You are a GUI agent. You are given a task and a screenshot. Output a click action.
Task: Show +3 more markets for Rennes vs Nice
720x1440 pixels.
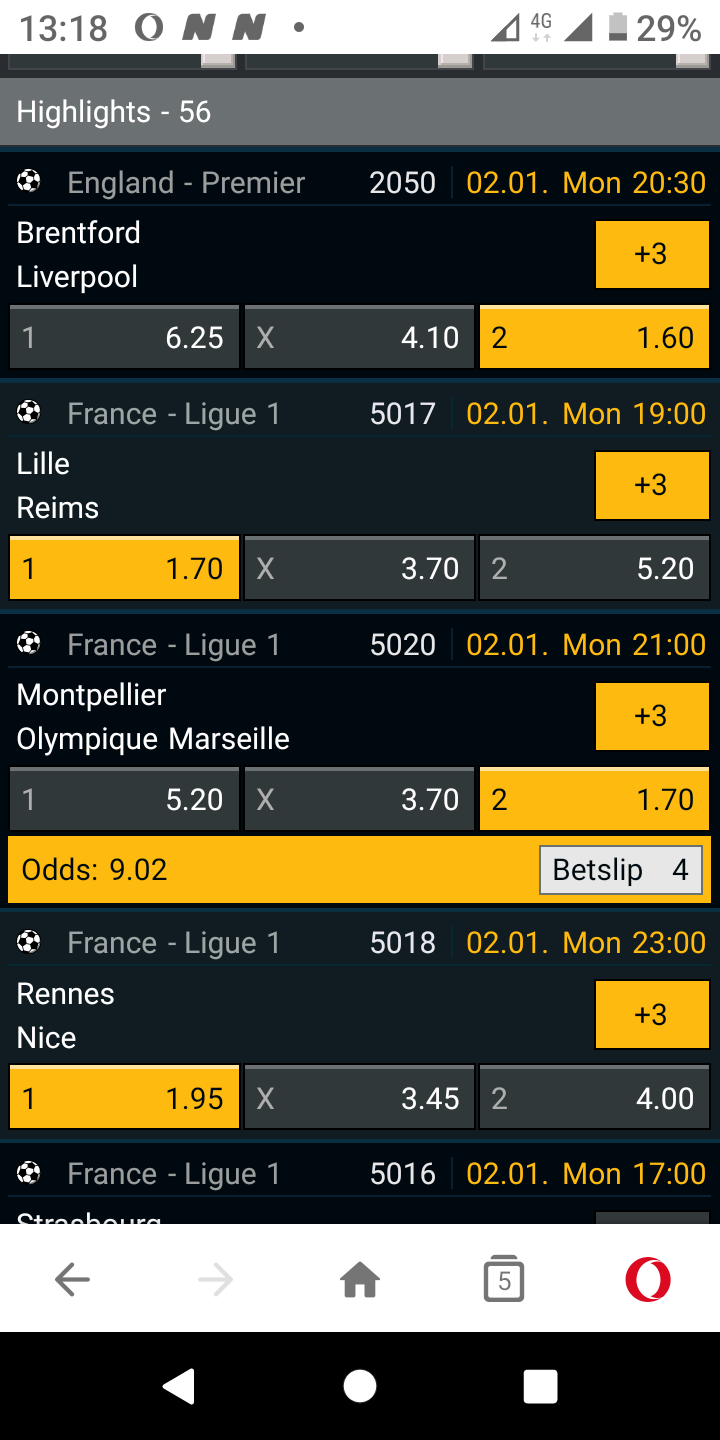click(x=652, y=1015)
